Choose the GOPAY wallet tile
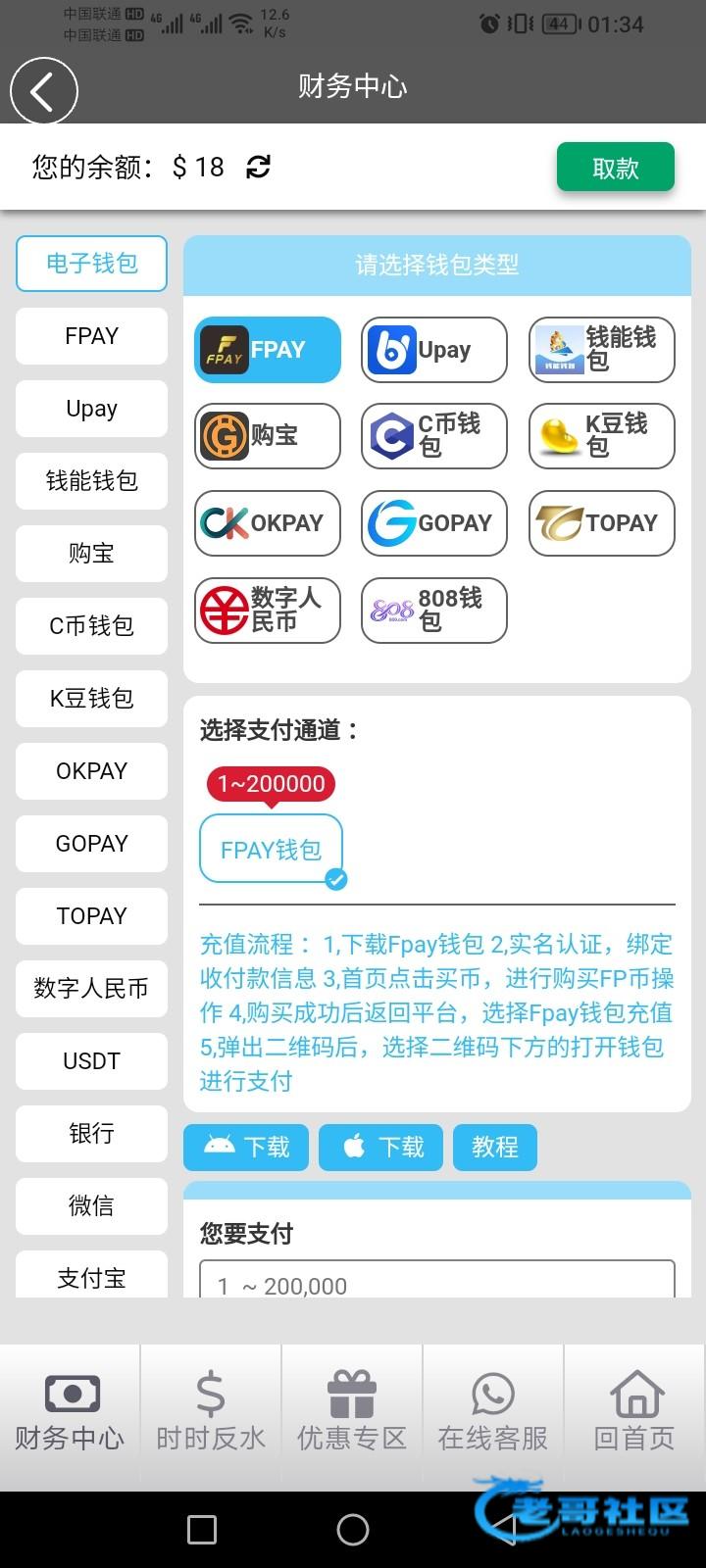The height and width of the screenshot is (1568, 706). point(433,523)
